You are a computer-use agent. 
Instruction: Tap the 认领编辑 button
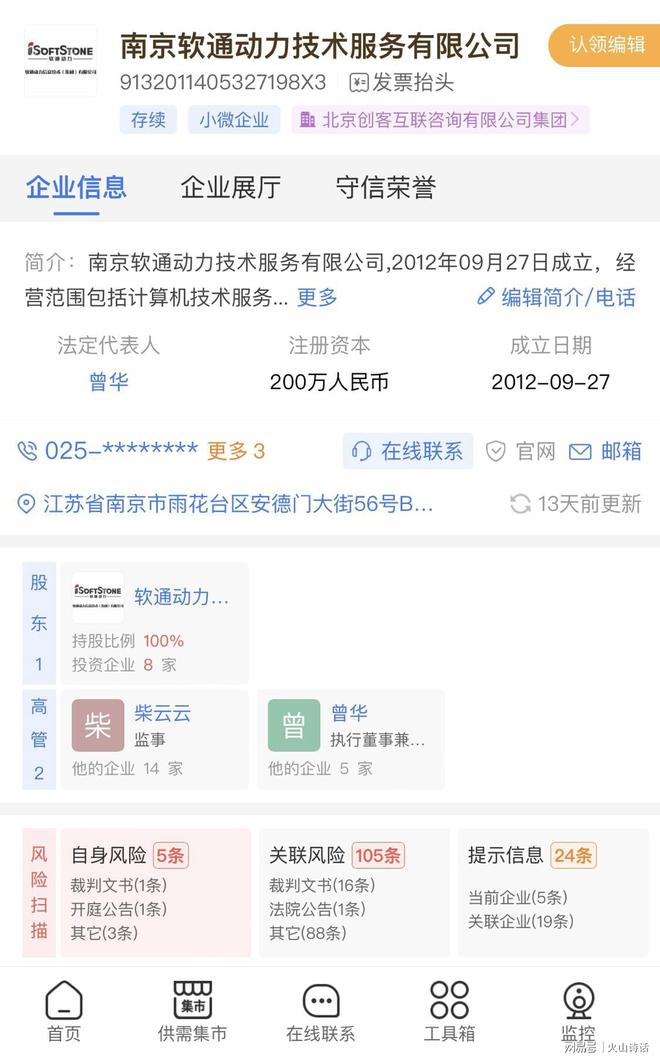(x=605, y=45)
